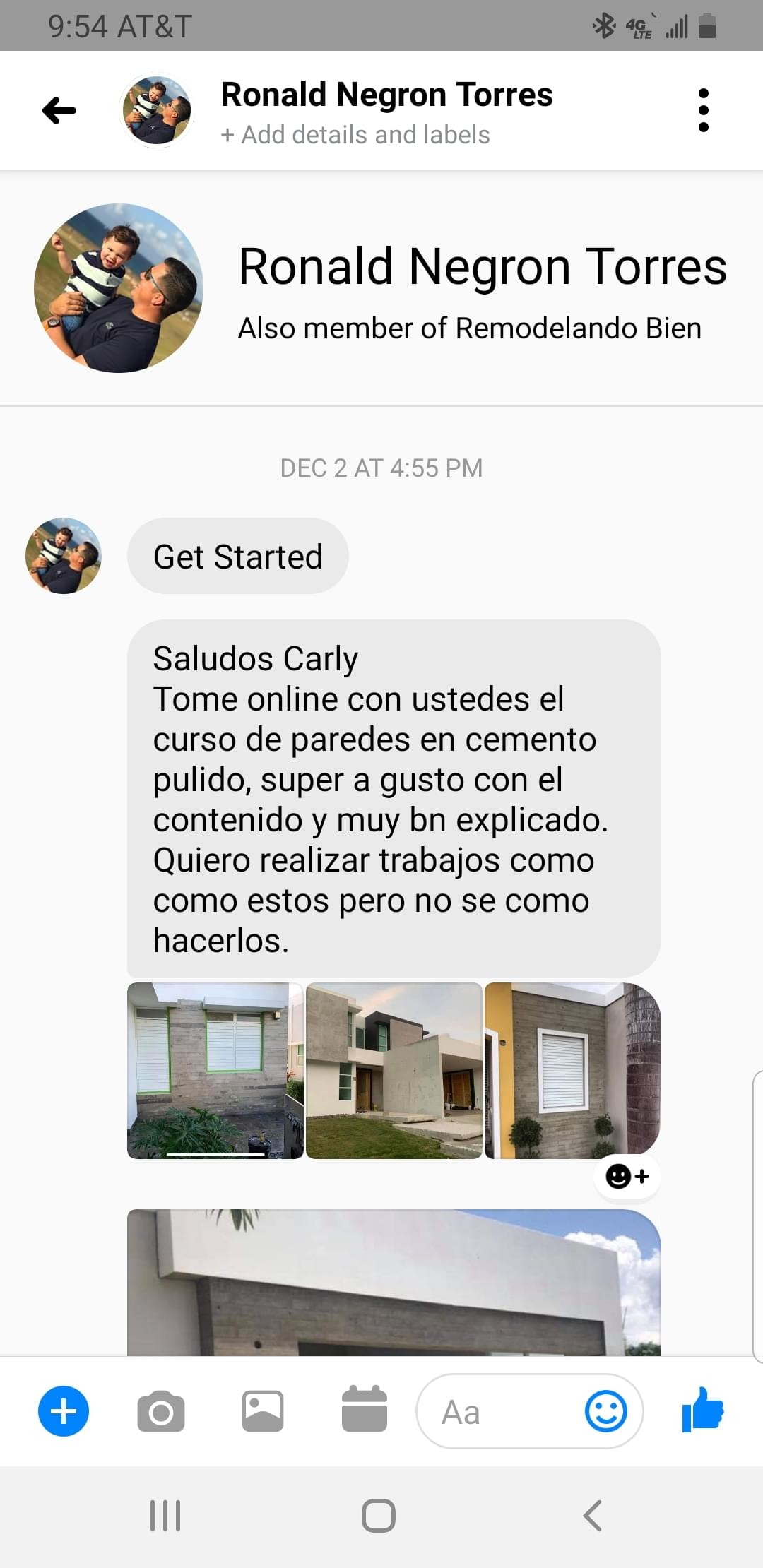Open the emoji picker in message box

605,1412
